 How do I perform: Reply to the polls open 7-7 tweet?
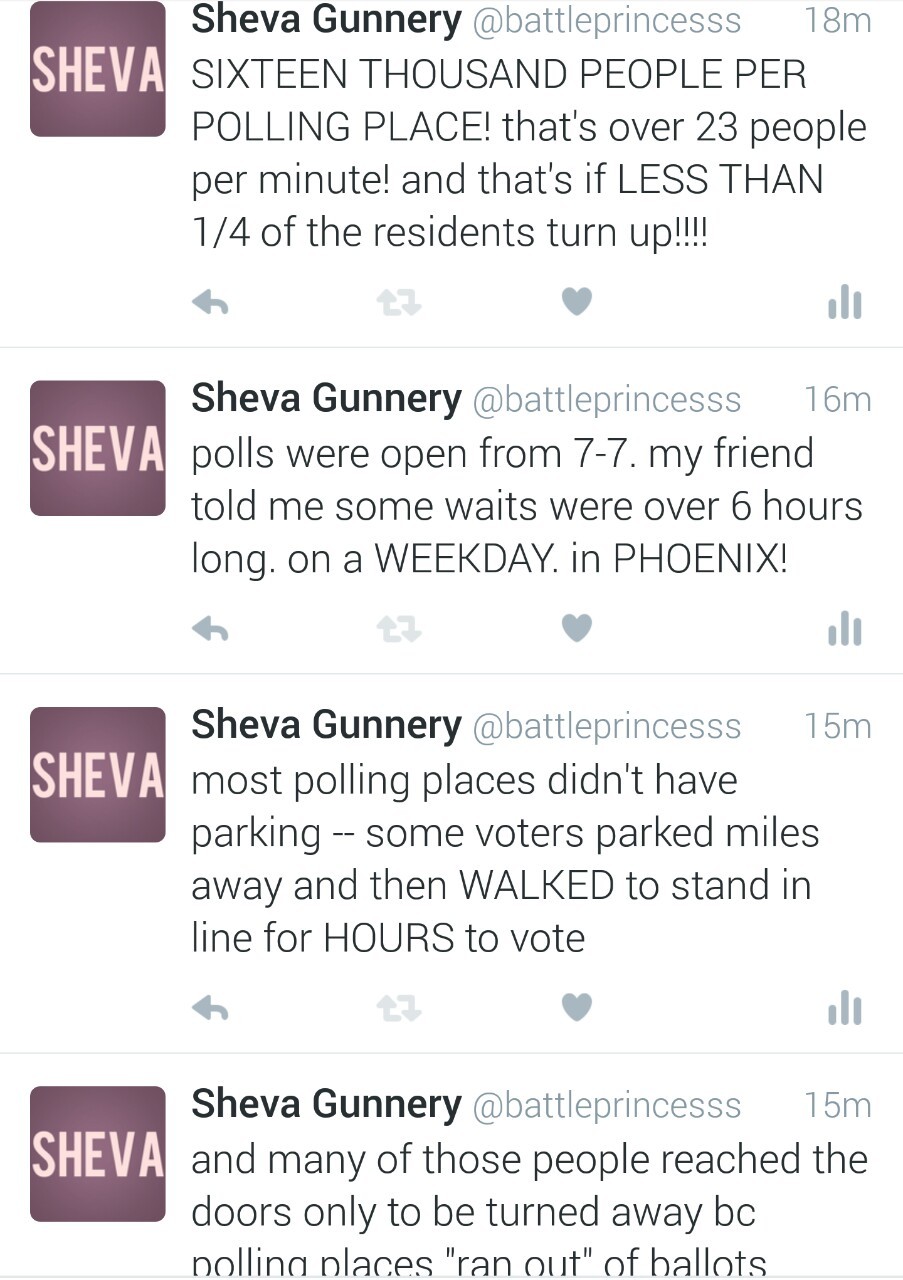(x=210, y=628)
